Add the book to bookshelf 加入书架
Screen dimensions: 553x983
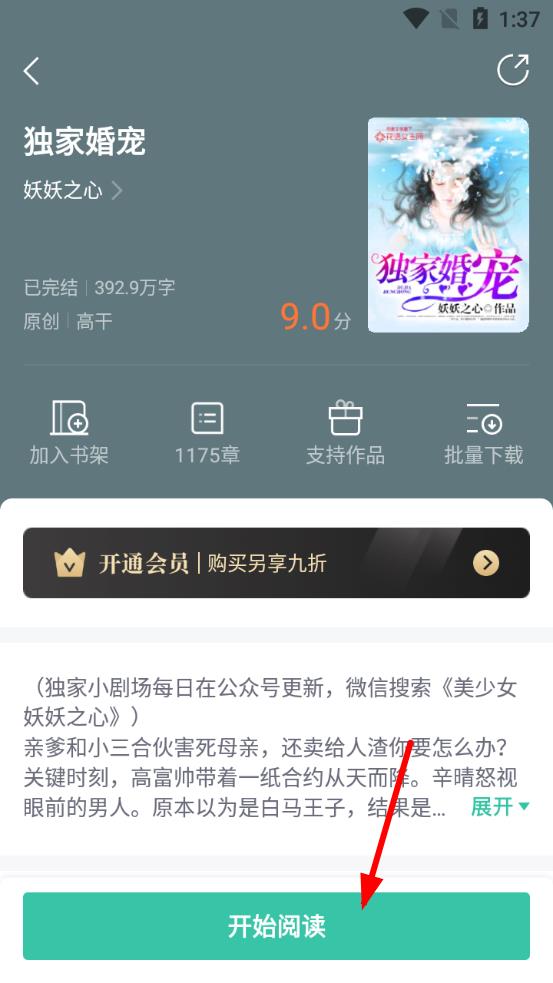69,433
